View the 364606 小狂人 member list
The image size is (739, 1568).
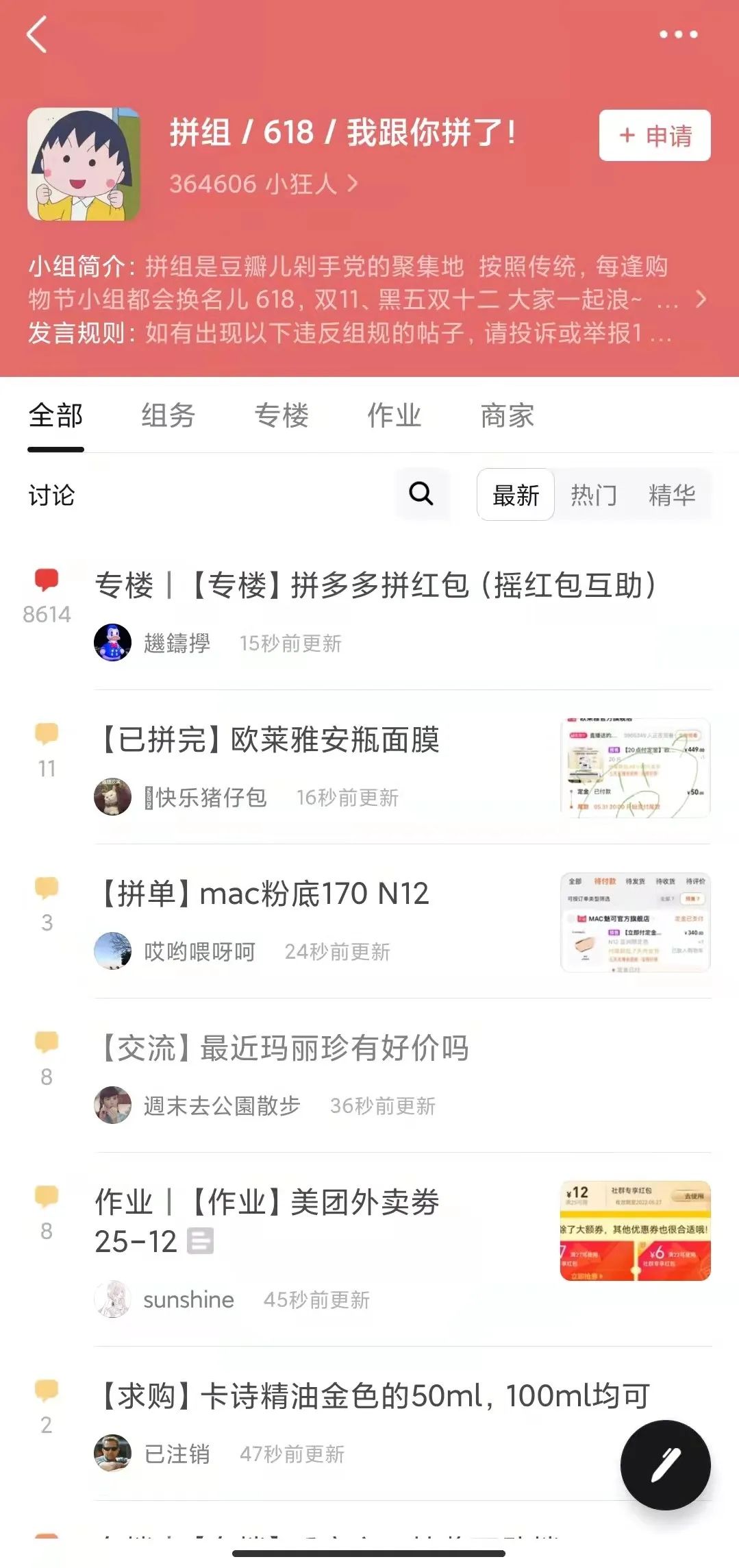pyautogui.click(x=263, y=184)
